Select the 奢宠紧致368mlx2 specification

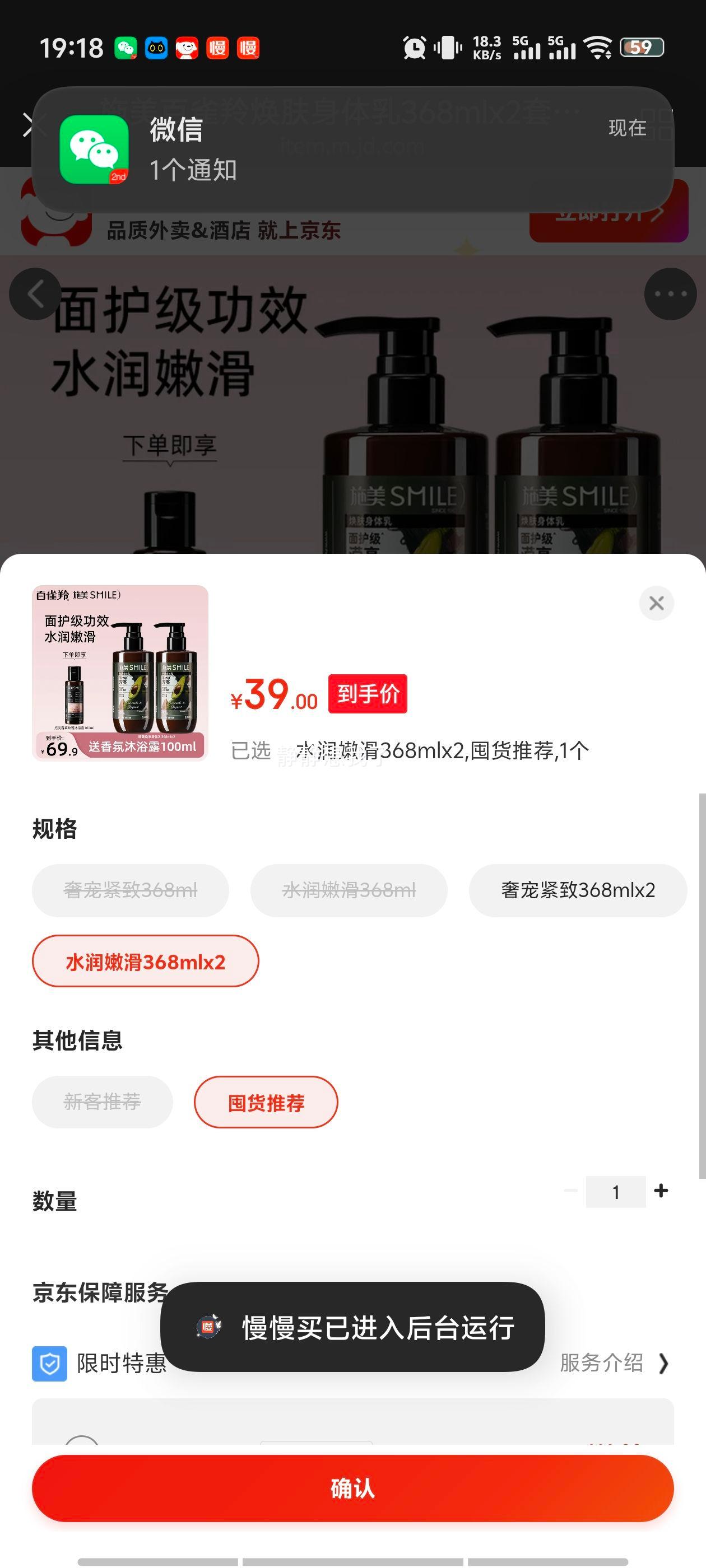click(x=577, y=890)
